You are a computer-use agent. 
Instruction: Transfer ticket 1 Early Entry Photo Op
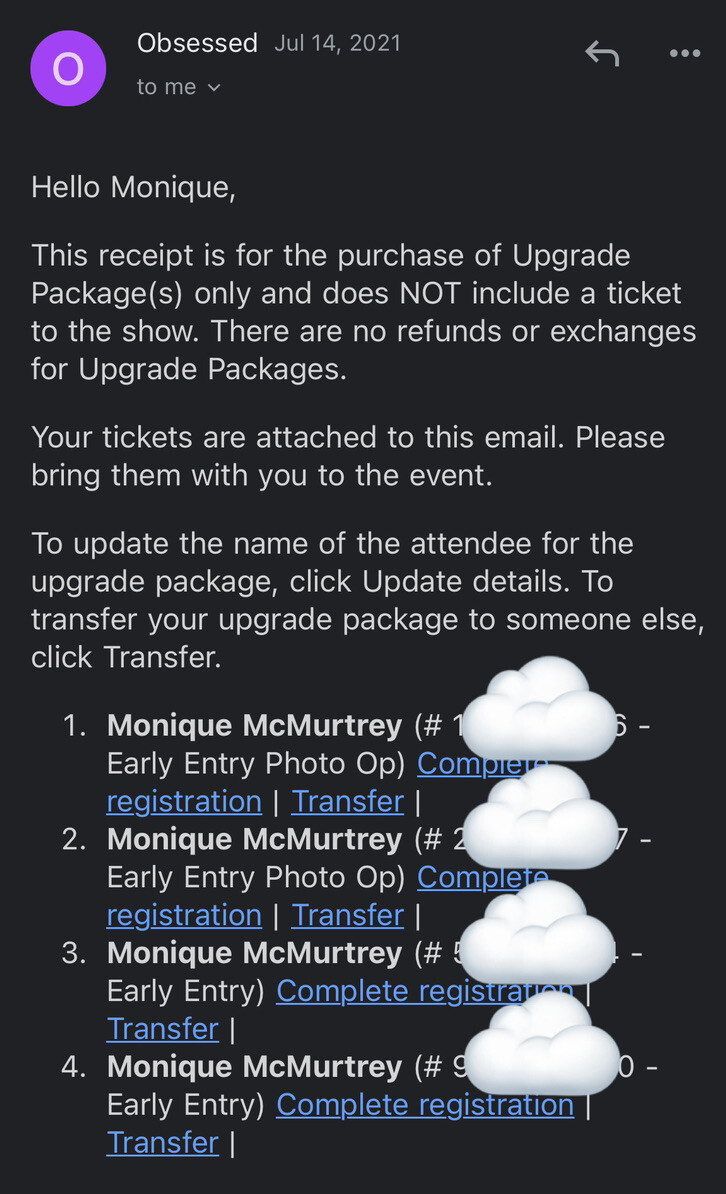[347, 801]
